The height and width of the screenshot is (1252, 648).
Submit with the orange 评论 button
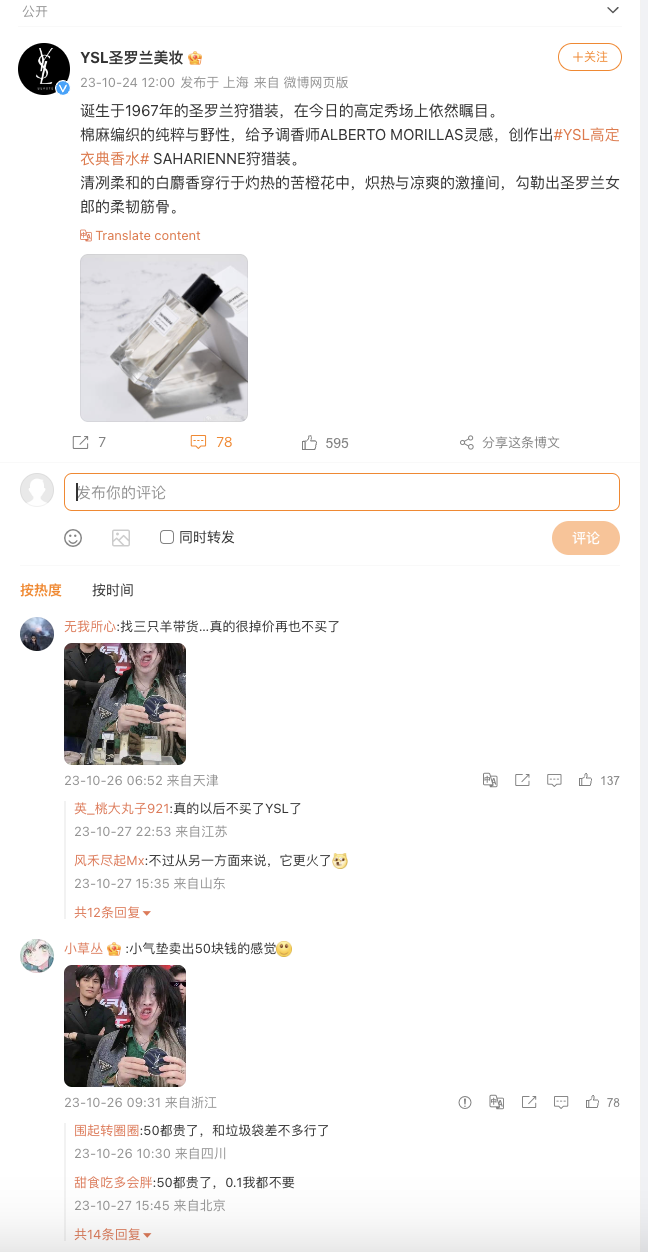click(x=585, y=538)
